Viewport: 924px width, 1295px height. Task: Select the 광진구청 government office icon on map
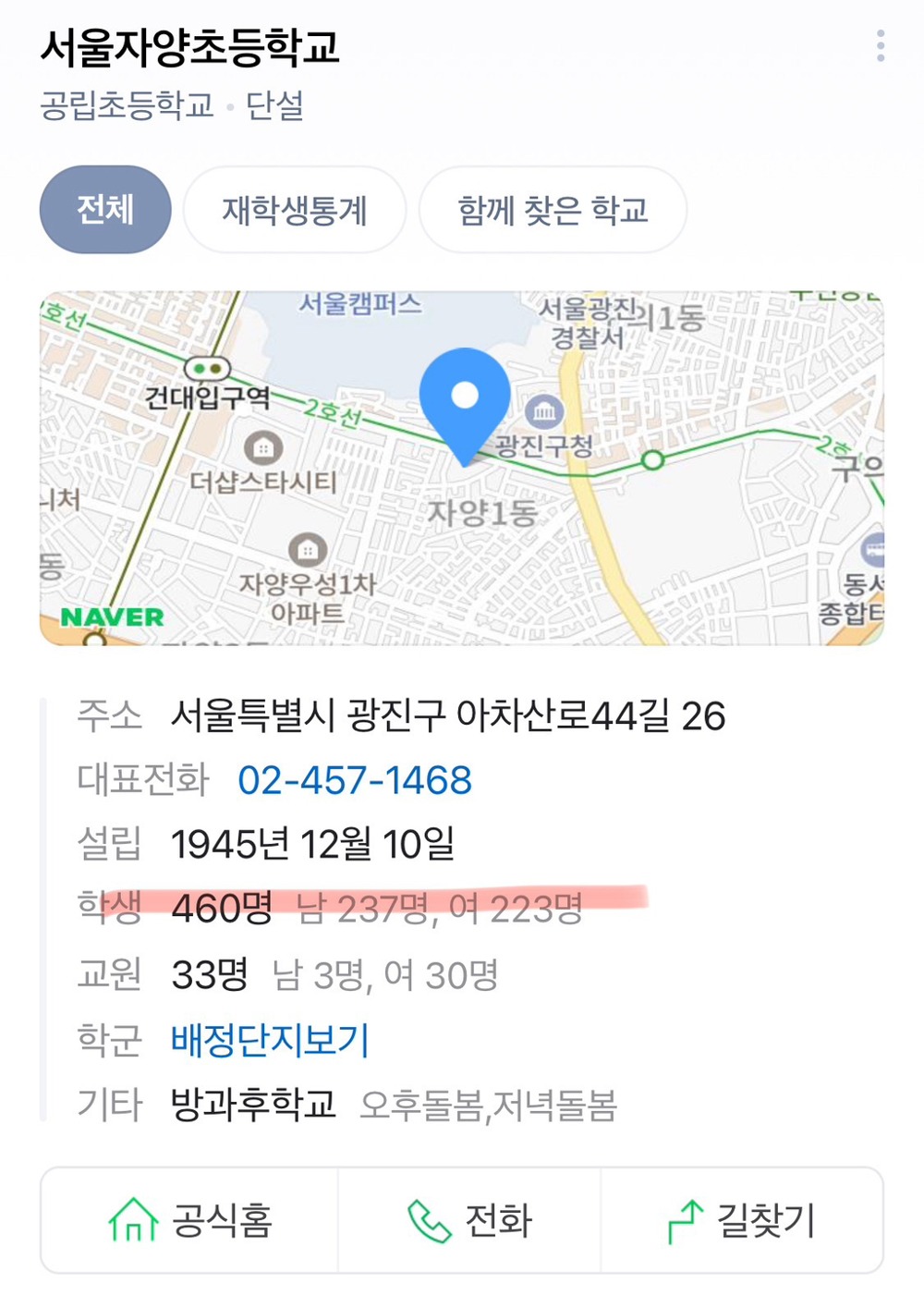point(543,411)
